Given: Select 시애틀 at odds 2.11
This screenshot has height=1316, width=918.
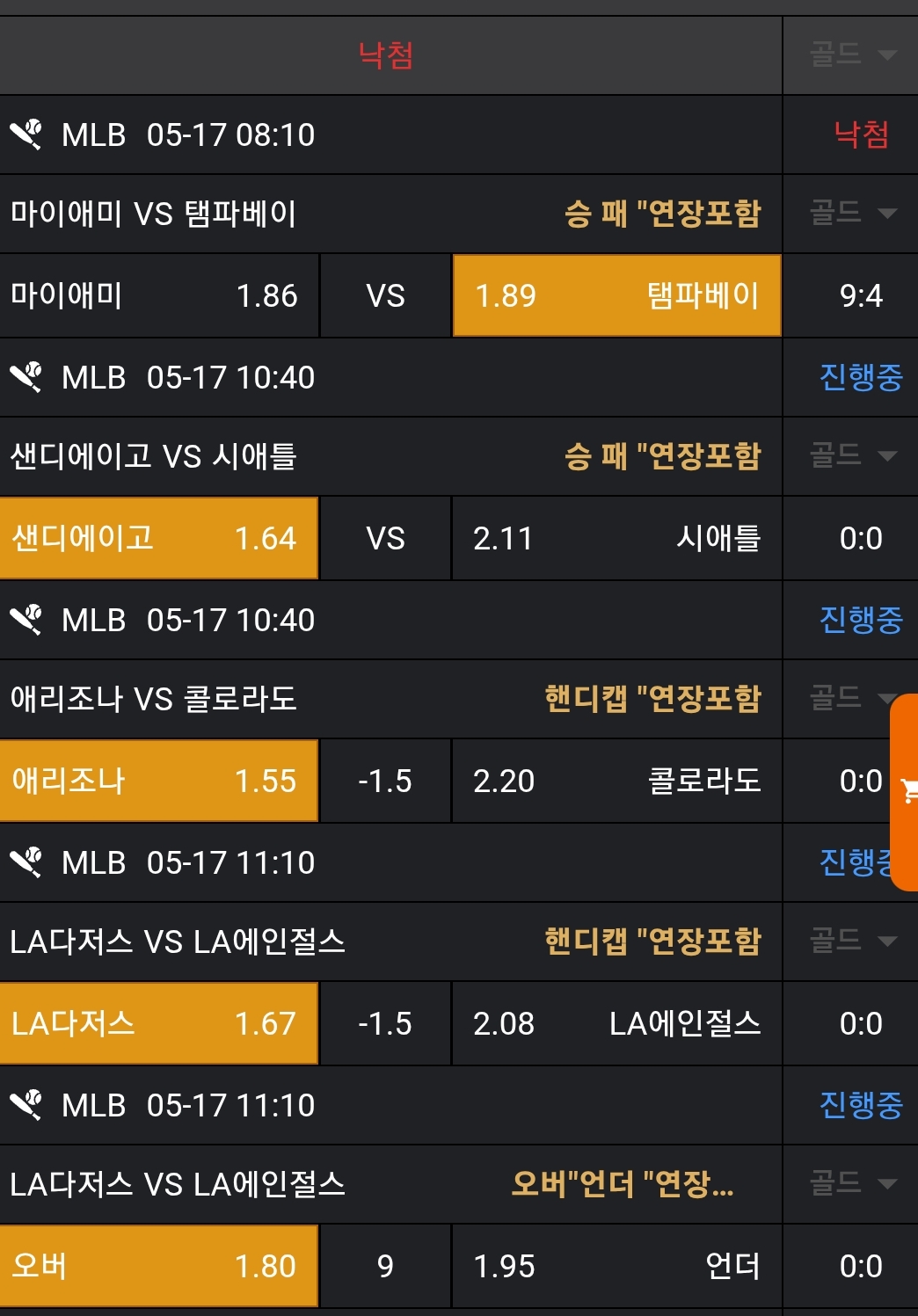Looking at the screenshot, I should (616, 539).
